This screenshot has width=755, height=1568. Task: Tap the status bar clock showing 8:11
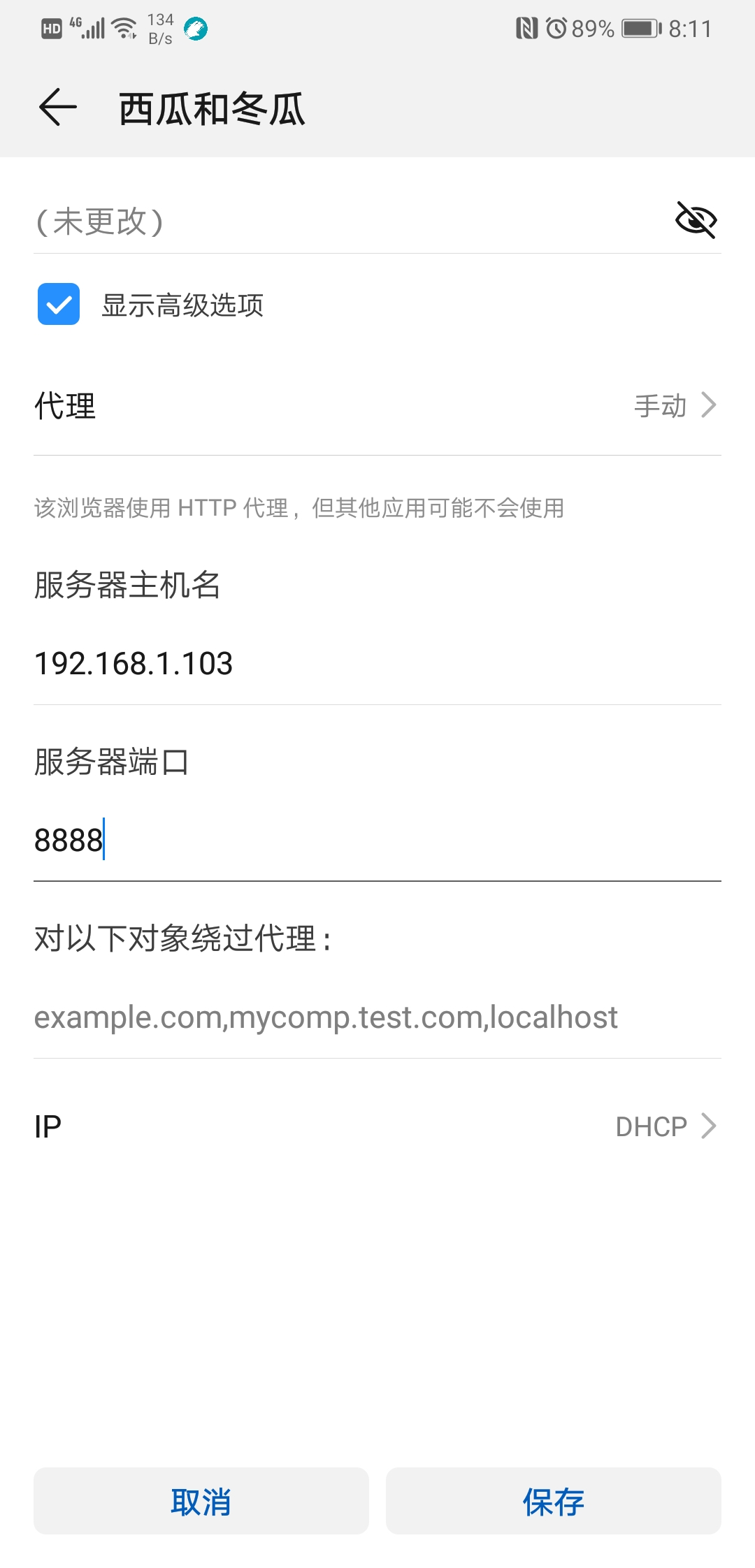click(689, 28)
